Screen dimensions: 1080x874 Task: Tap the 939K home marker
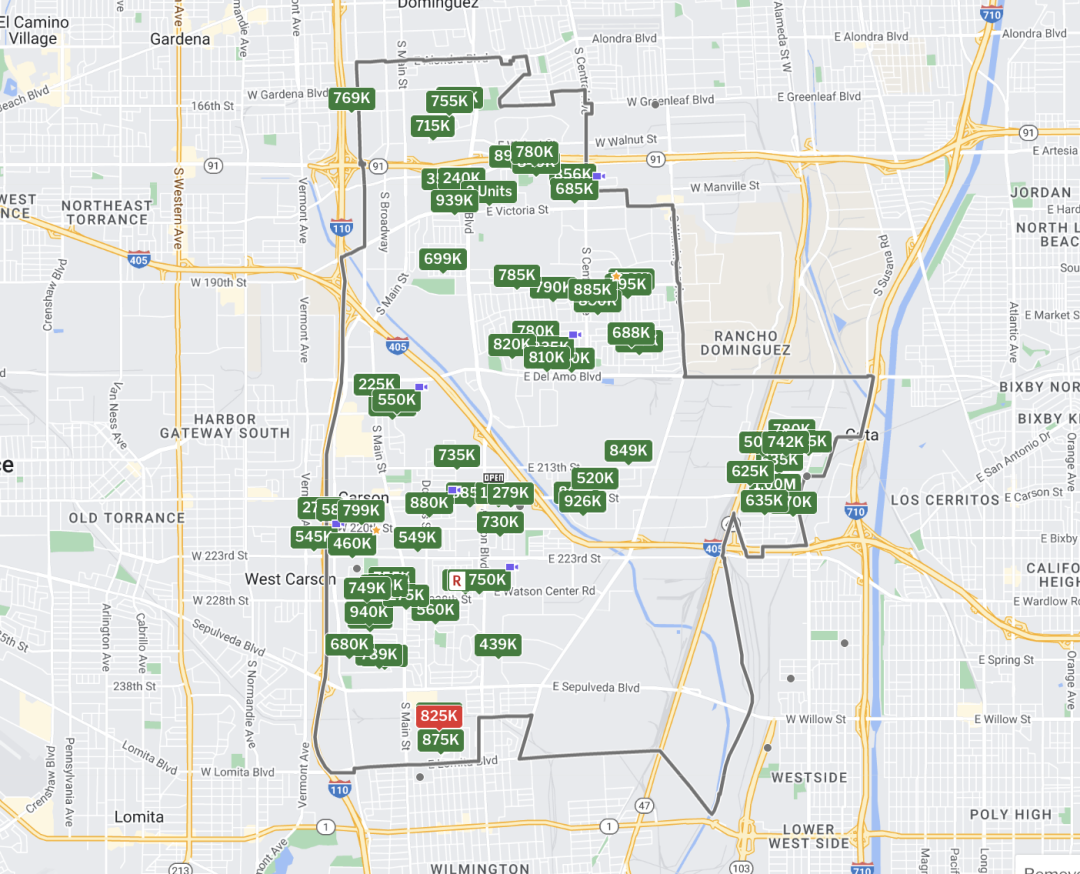click(x=454, y=200)
